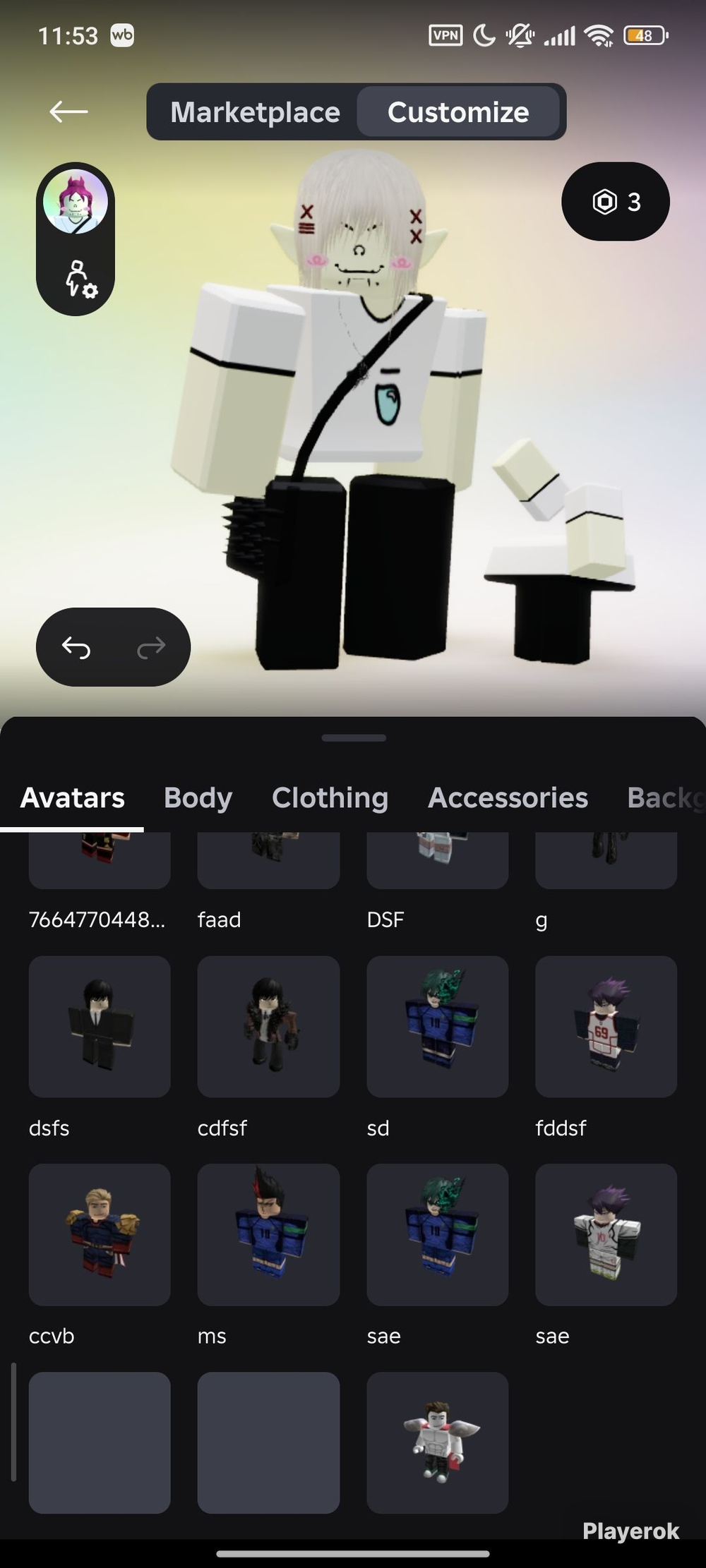Choose the avatar named sd

[x=438, y=1027]
